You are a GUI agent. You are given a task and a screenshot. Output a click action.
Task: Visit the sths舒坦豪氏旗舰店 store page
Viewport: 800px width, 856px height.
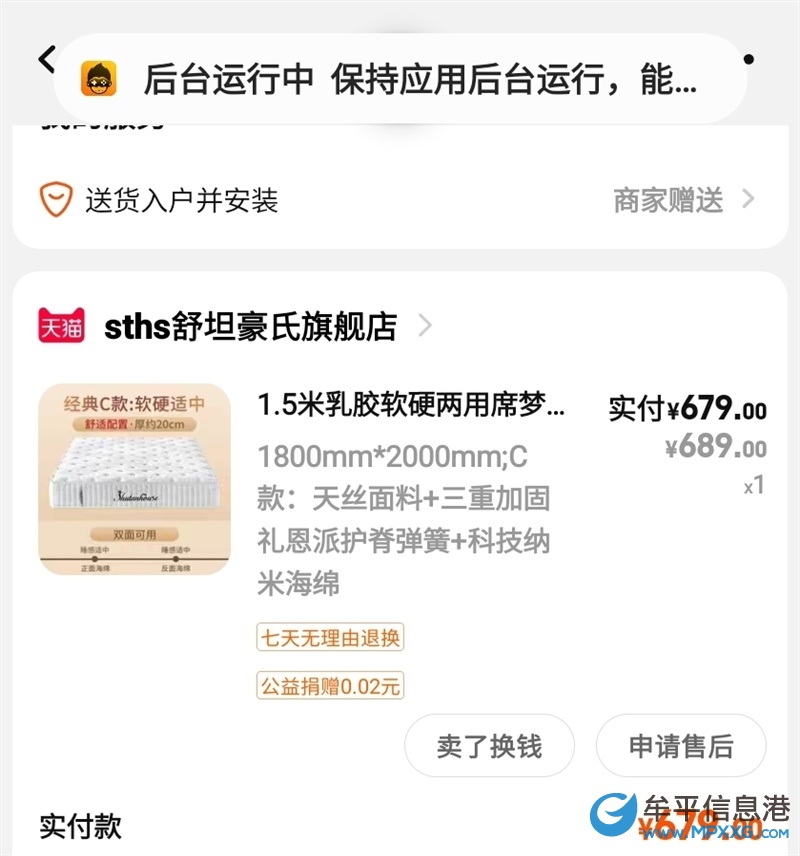[250, 327]
